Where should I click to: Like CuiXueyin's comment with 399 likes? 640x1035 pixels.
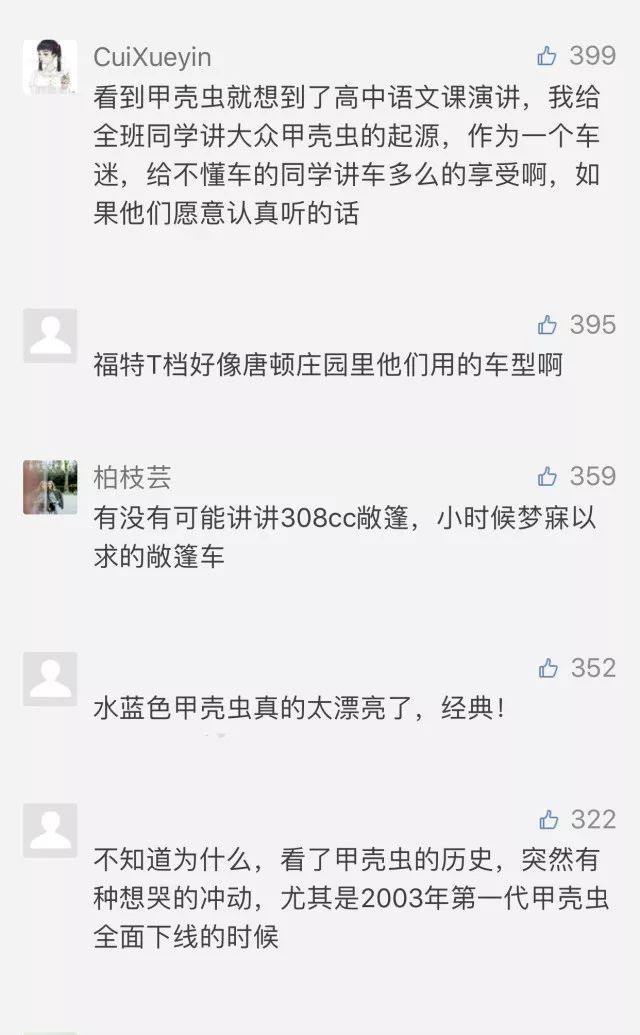pyautogui.click(x=547, y=56)
